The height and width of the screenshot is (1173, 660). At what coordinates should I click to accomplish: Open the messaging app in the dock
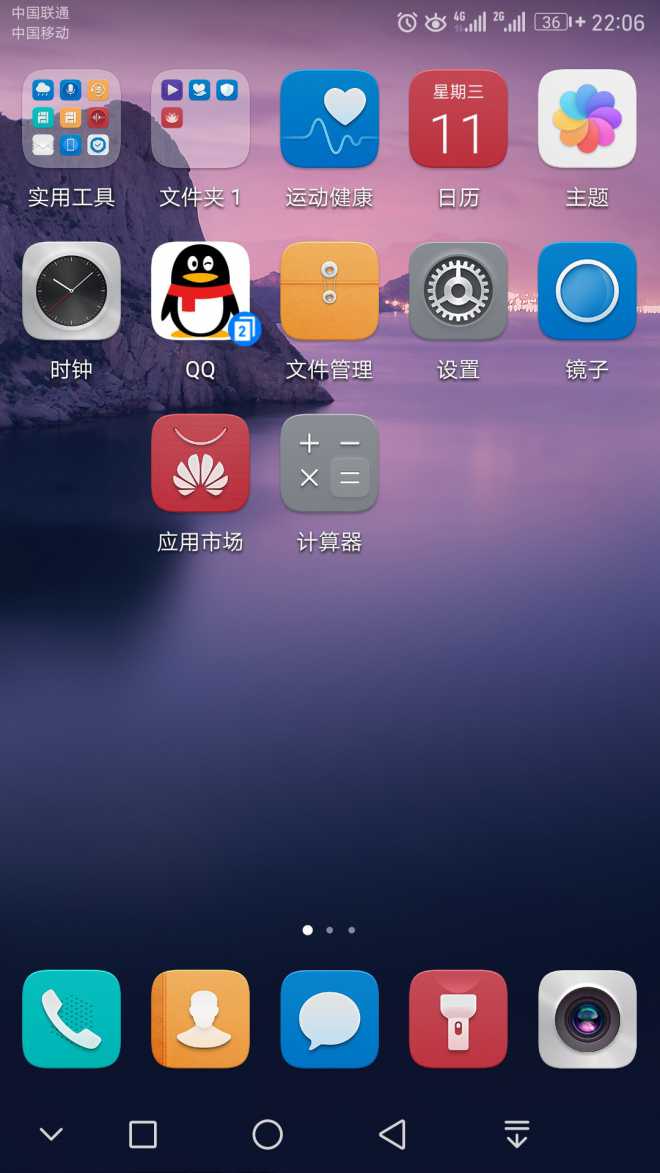pyautogui.click(x=329, y=1019)
